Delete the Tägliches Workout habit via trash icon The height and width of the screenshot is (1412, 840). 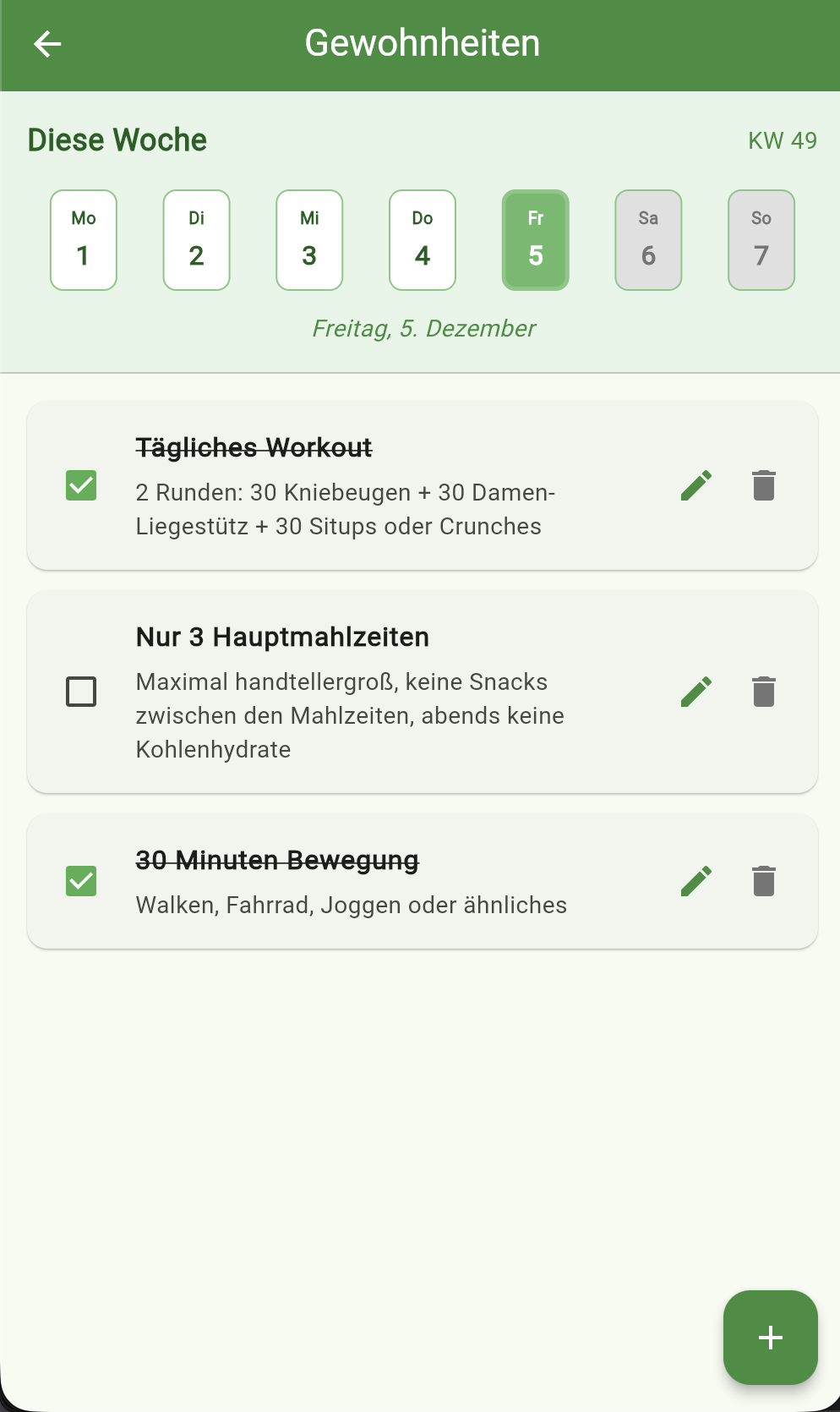[x=763, y=484]
